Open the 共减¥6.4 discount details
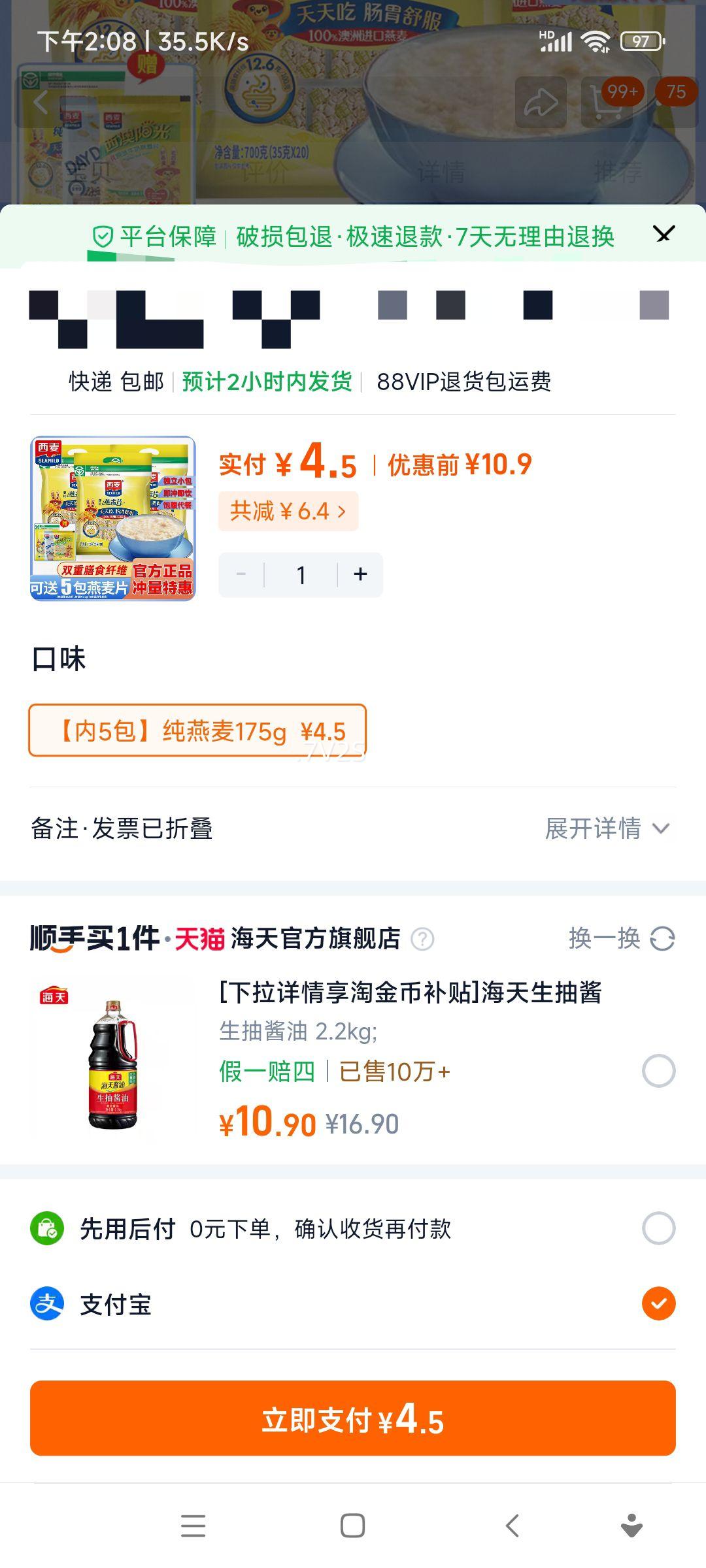 (288, 512)
